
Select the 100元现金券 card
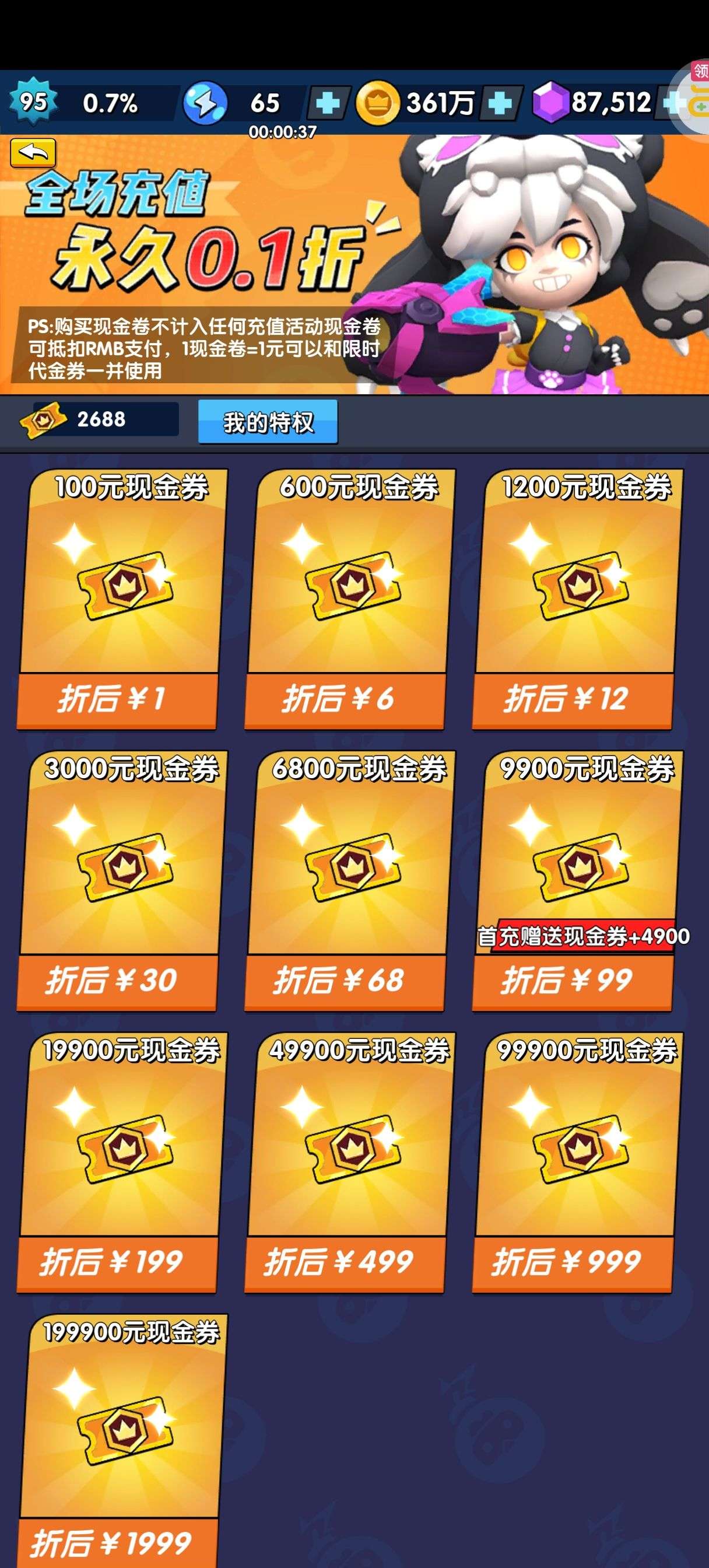[122, 599]
